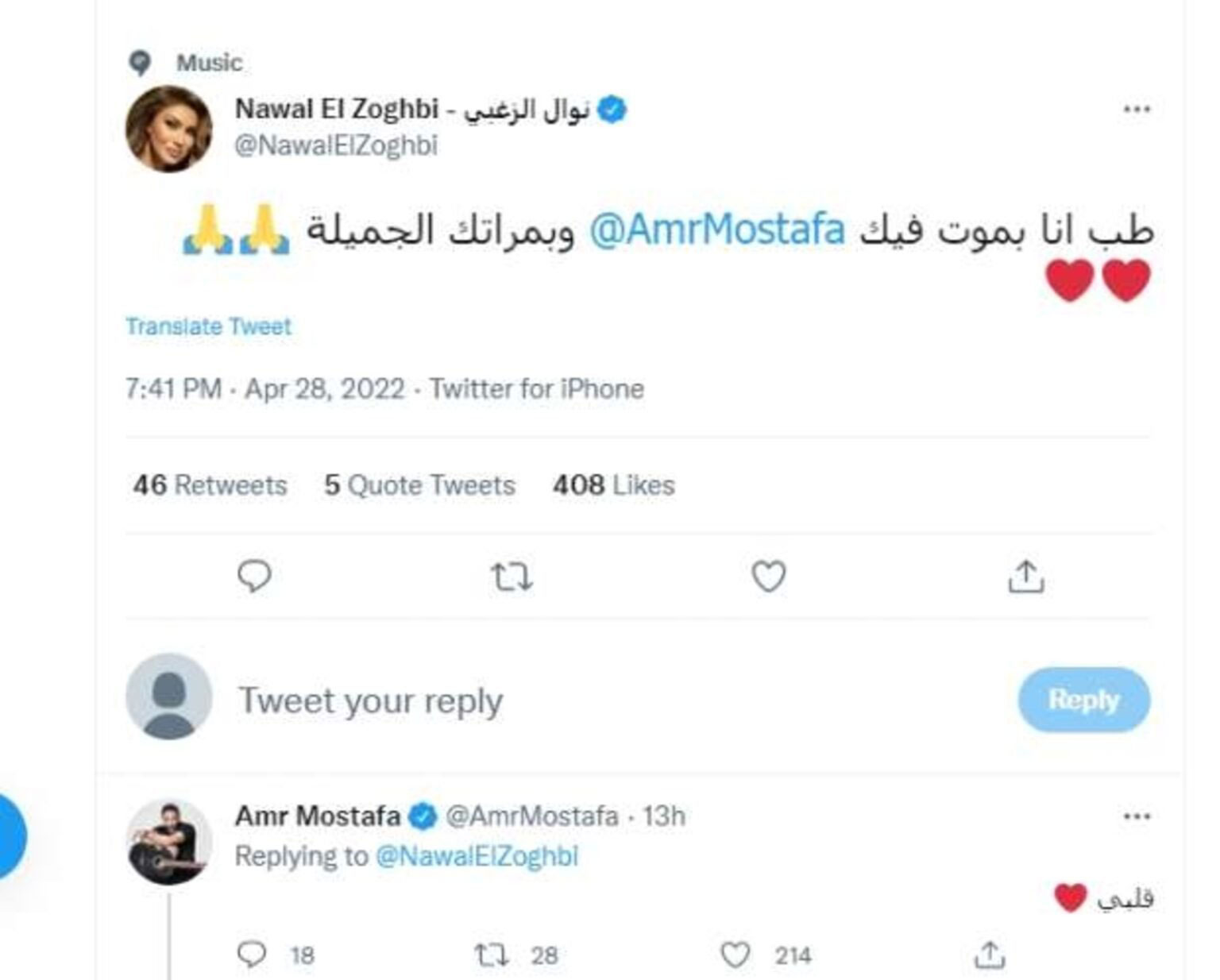The height and width of the screenshot is (980, 1220).
Task: Comment on Amr Mostafa's reply
Action: [253, 955]
